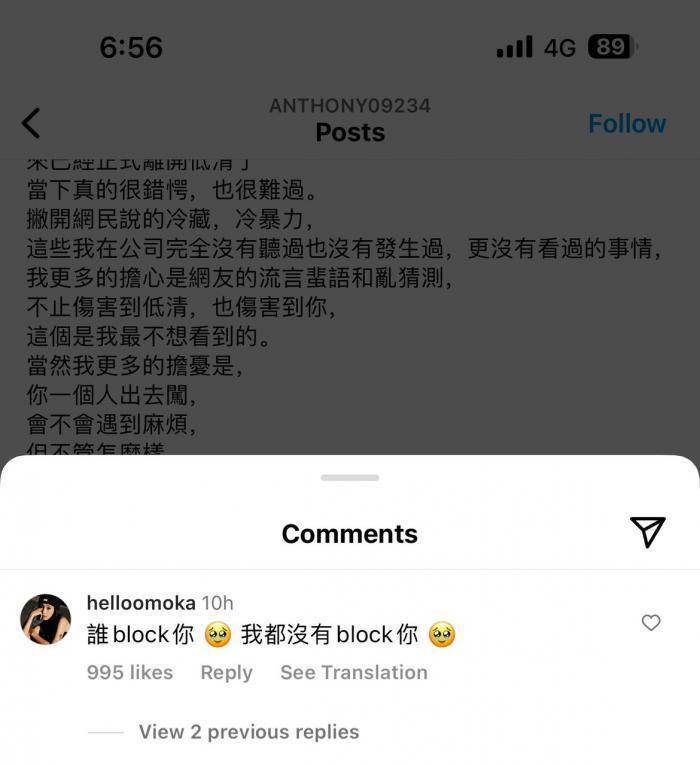View 2 previous replies
This screenshot has height=766, width=700.
(x=248, y=732)
